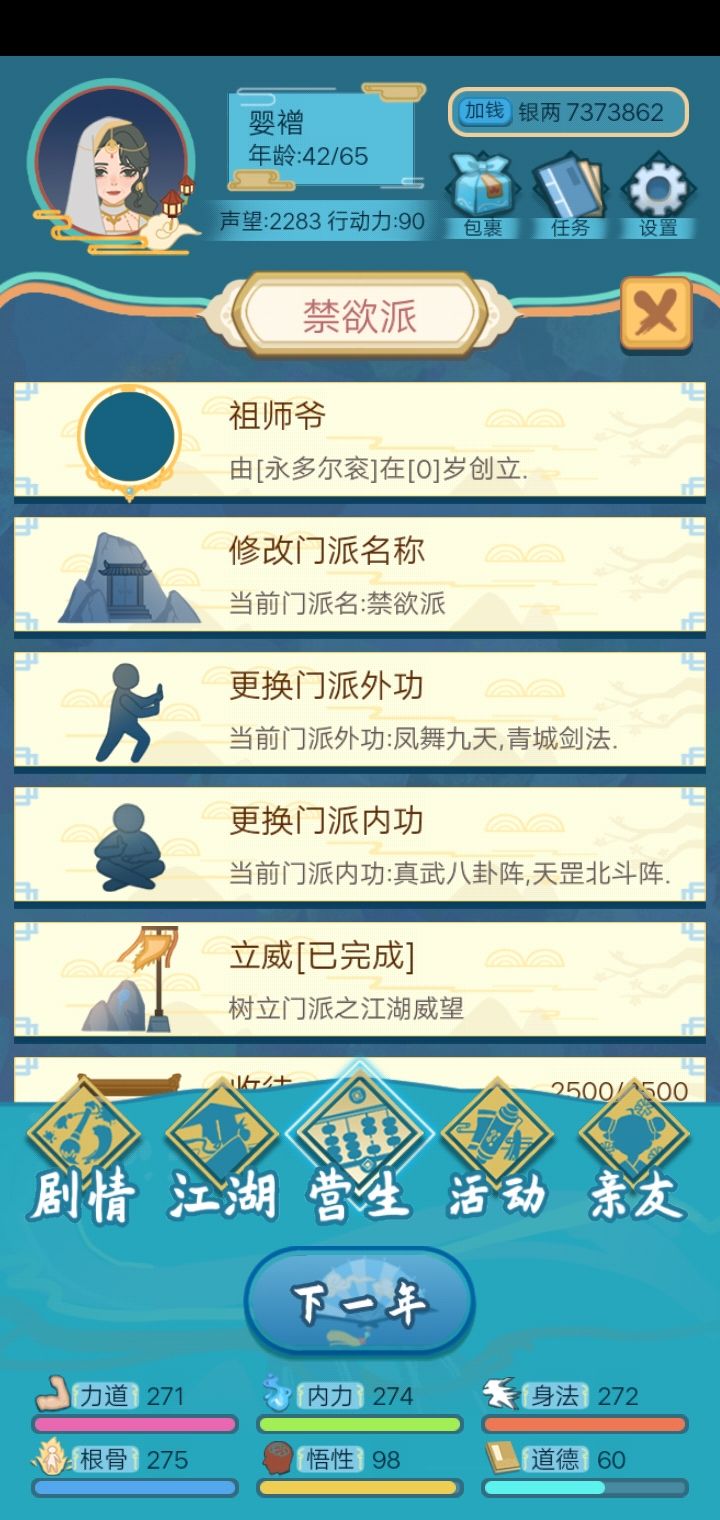Open 更换门派内功 option

[x=360, y=845]
